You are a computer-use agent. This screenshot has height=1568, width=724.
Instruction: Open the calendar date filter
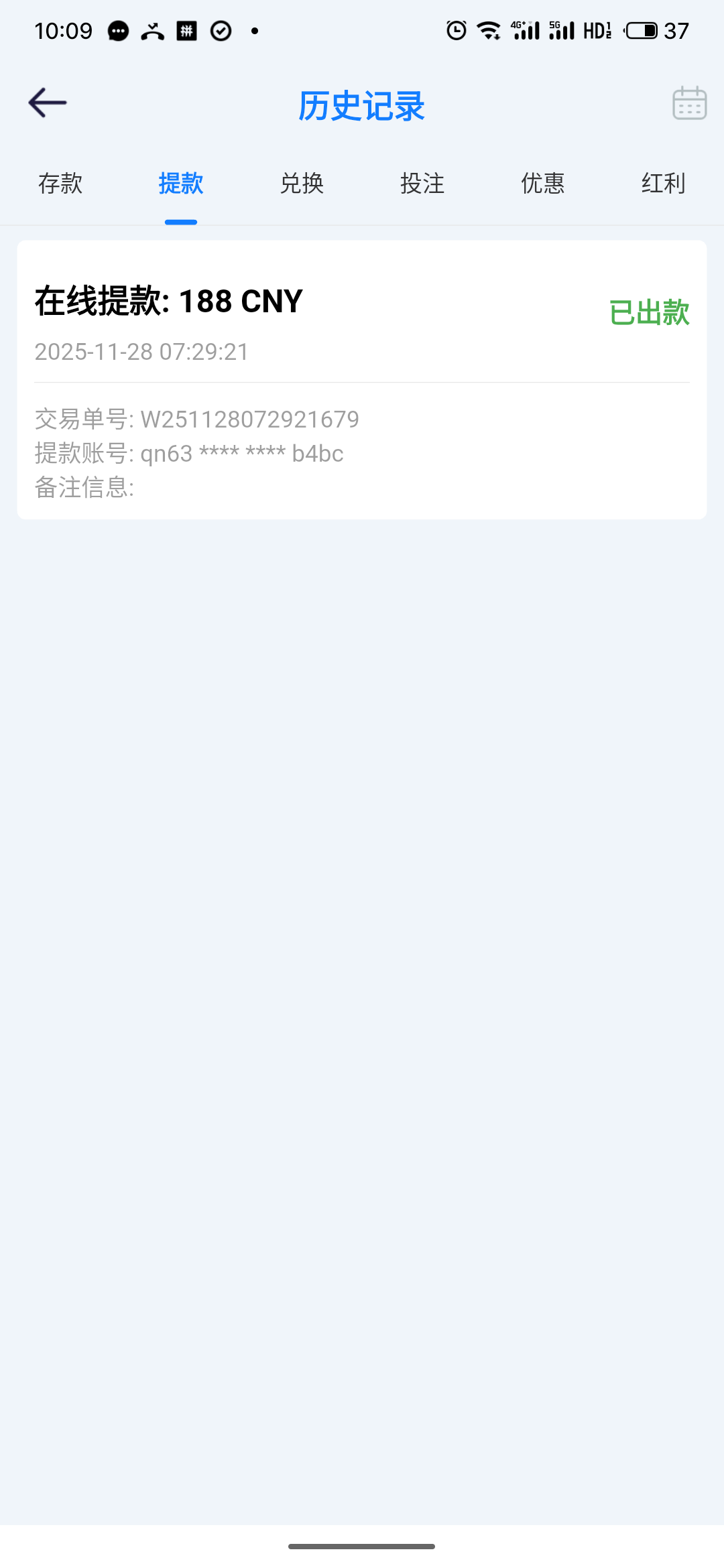coord(689,103)
